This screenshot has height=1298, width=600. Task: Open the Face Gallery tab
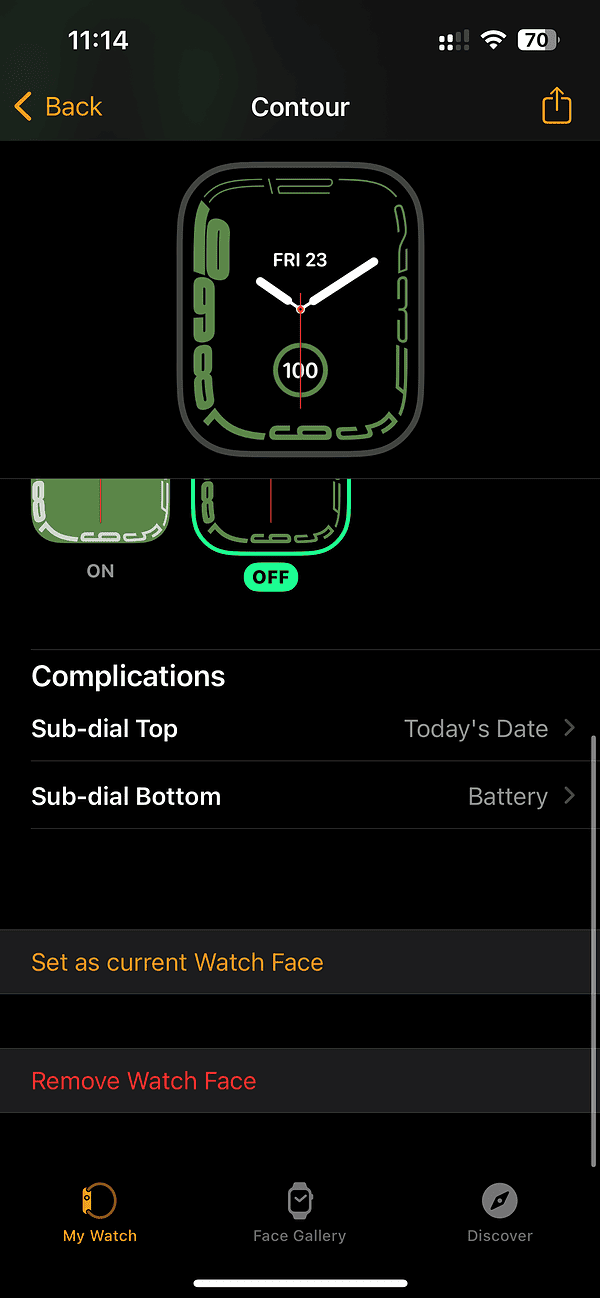click(x=299, y=1210)
